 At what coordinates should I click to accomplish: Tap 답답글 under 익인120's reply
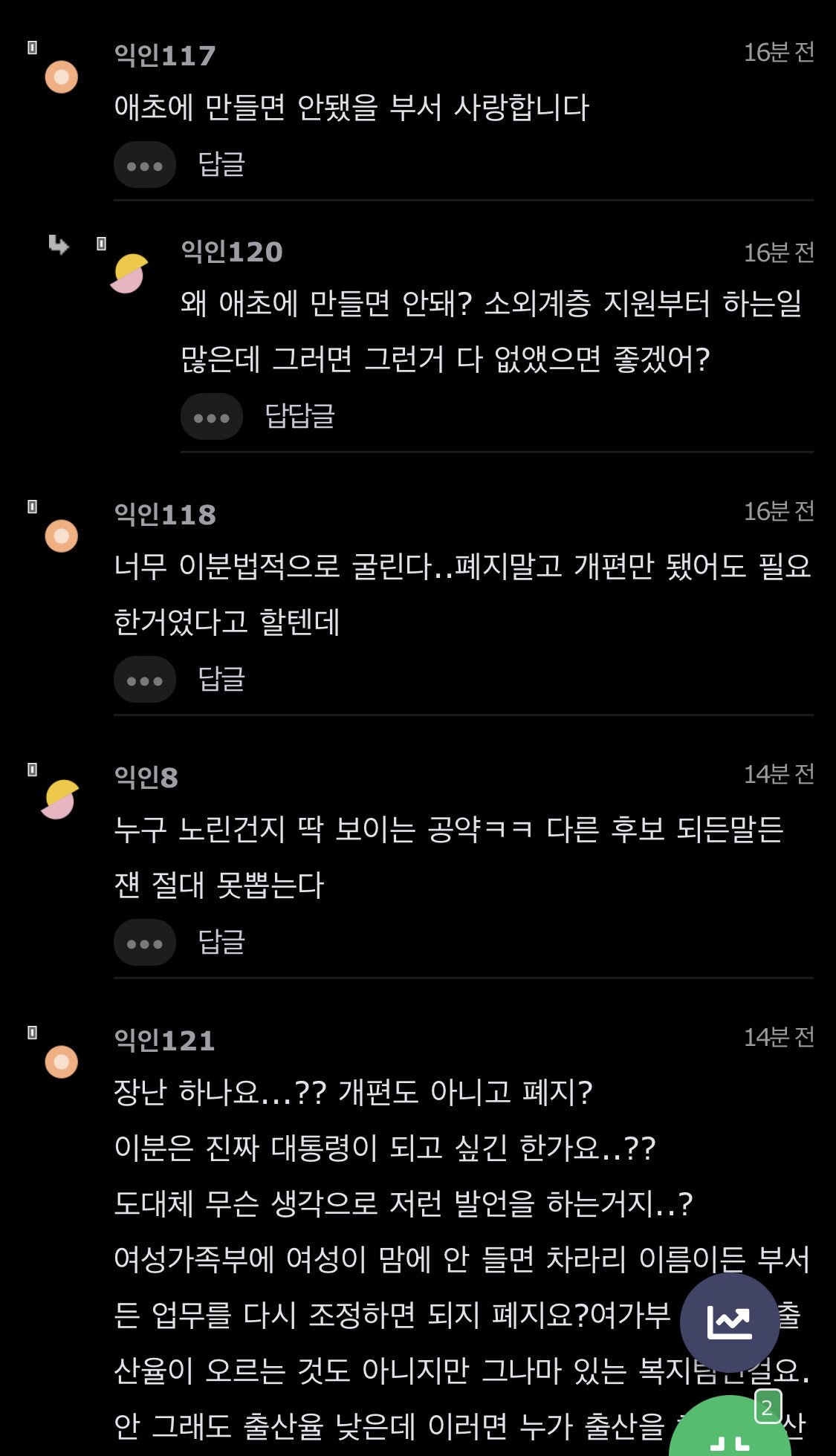pyautogui.click(x=300, y=416)
